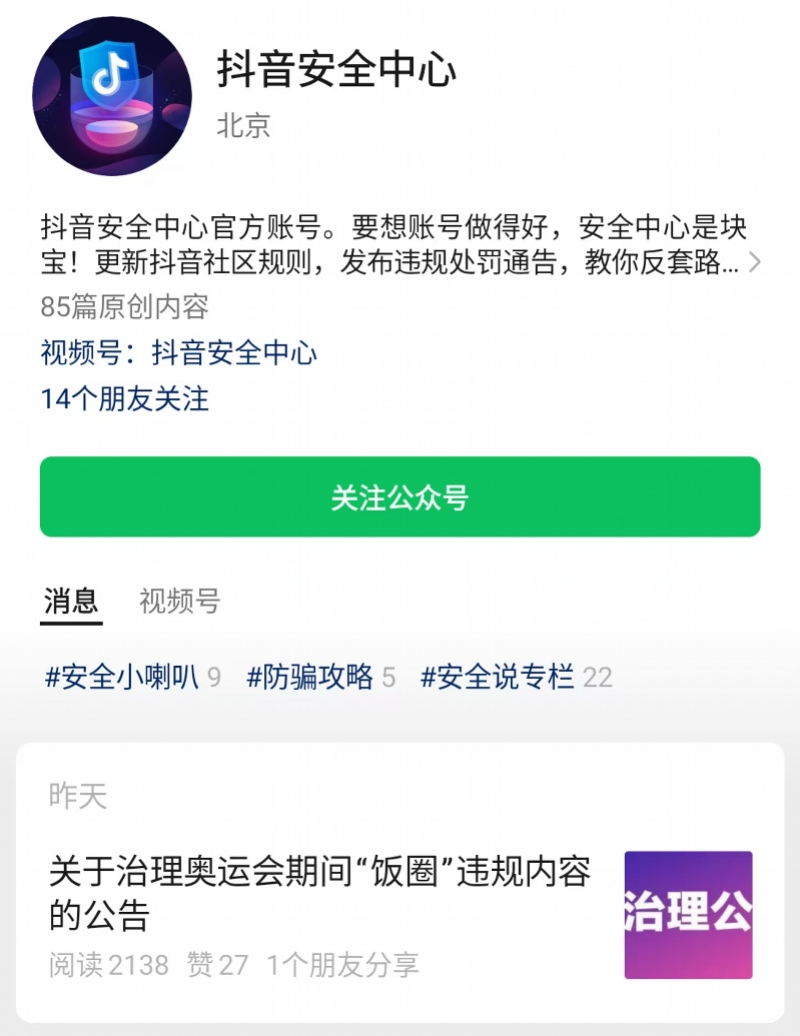
Task: View the 14个朋友关注 list
Action: pyautogui.click(x=125, y=399)
